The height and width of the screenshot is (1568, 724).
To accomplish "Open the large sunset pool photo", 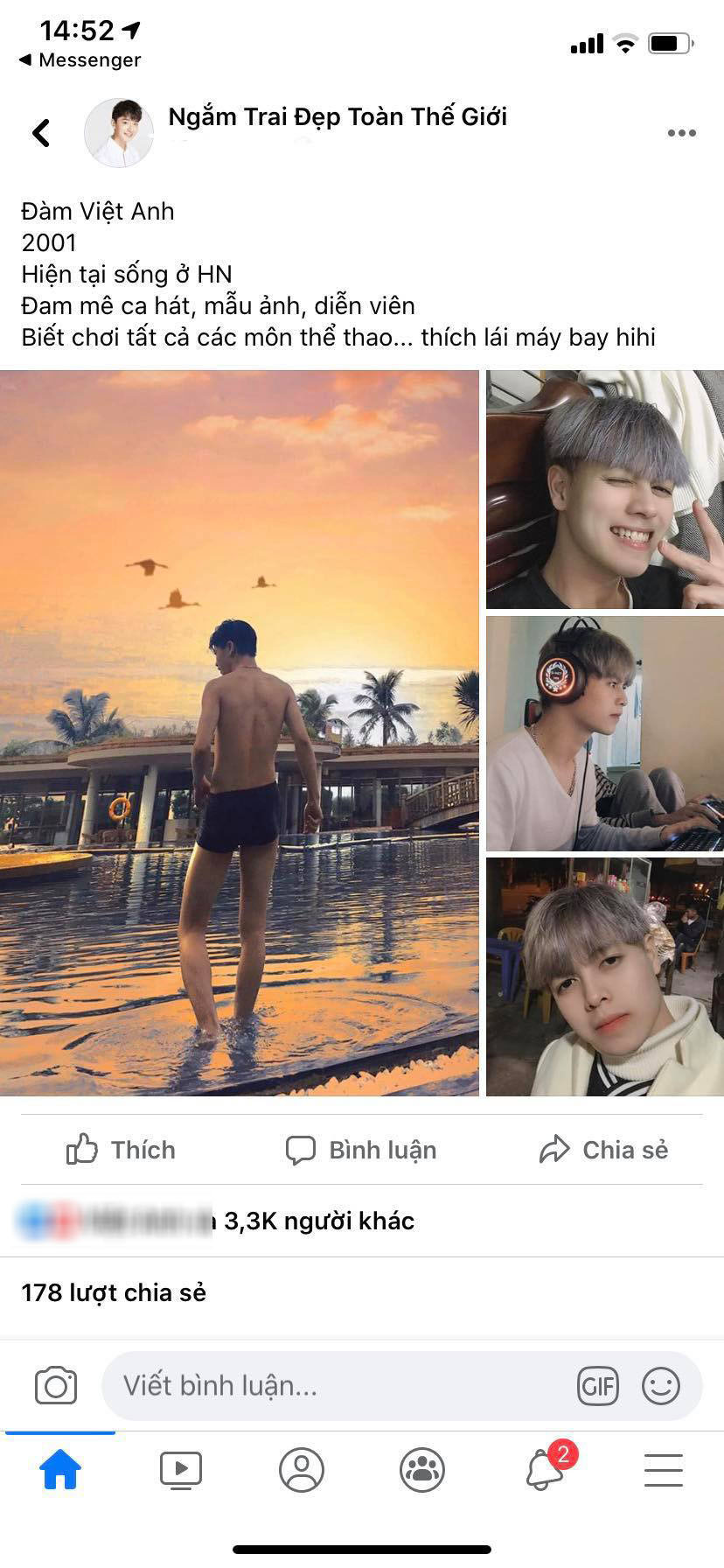I will coord(239,732).
